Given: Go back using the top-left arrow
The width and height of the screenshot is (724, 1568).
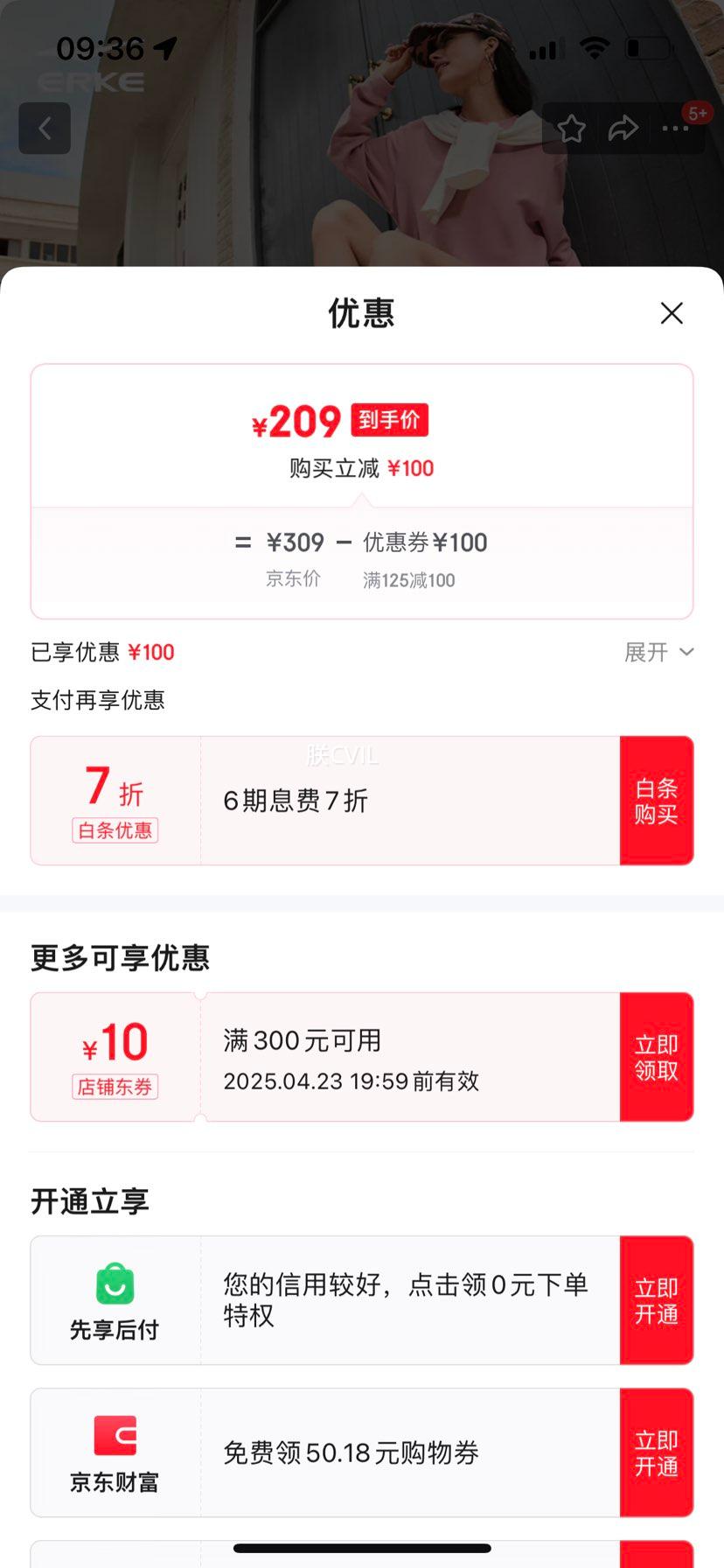Looking at the screenshot, I should pos(45,129).
